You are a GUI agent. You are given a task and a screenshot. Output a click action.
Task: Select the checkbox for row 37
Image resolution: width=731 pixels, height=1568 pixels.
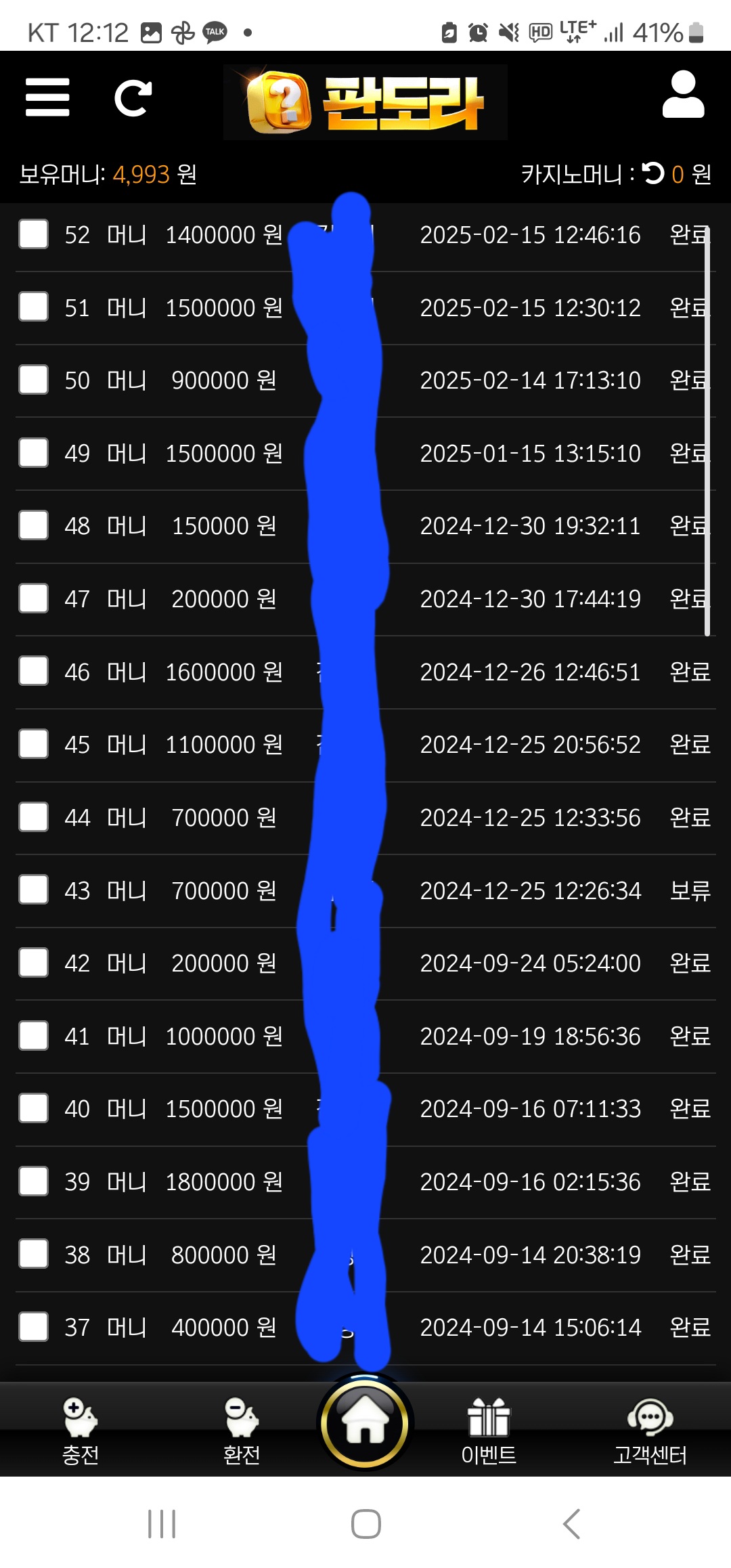tap(33, 1327)
